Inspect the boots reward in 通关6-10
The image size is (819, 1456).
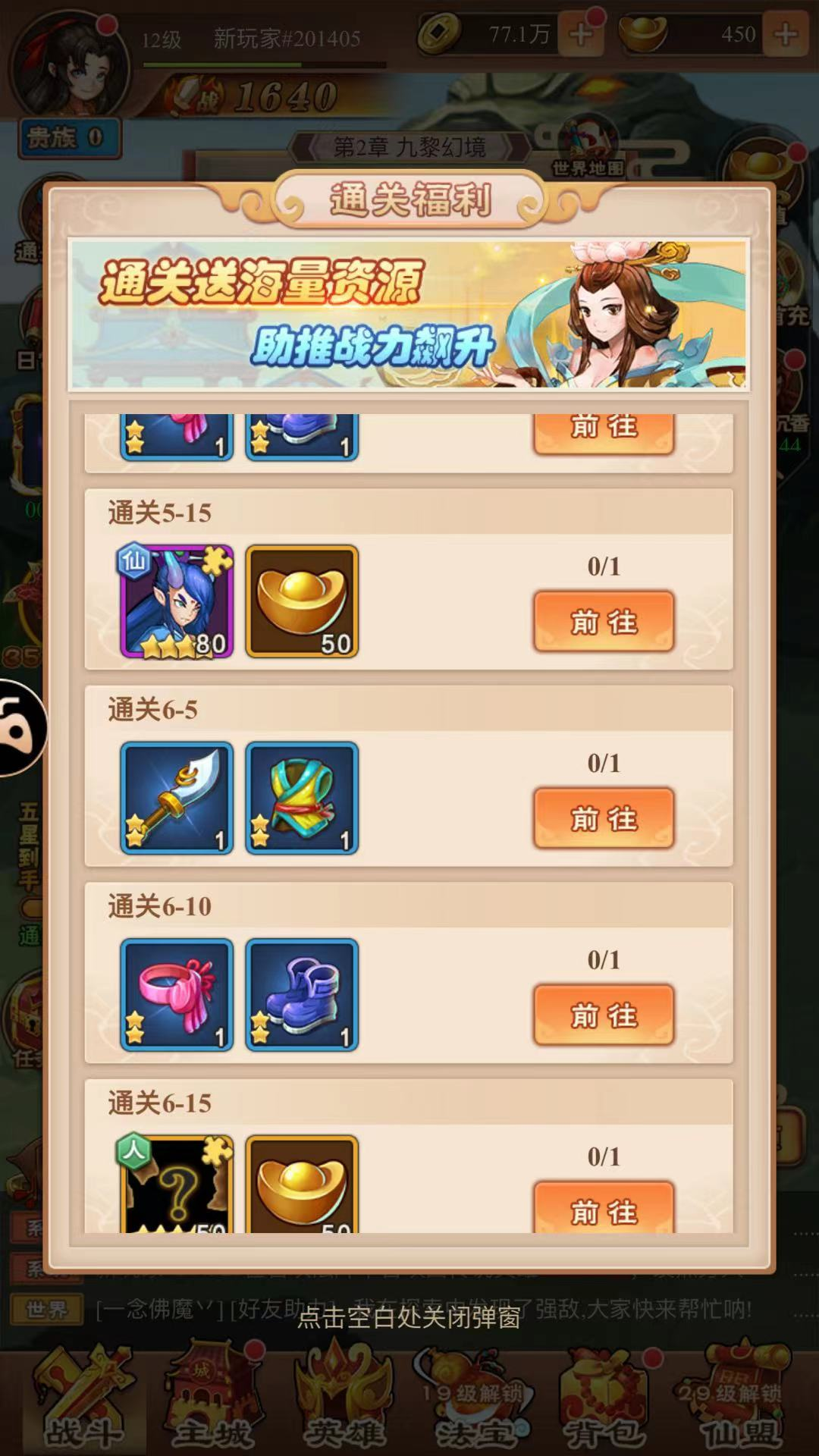click(x=302, y=995)
